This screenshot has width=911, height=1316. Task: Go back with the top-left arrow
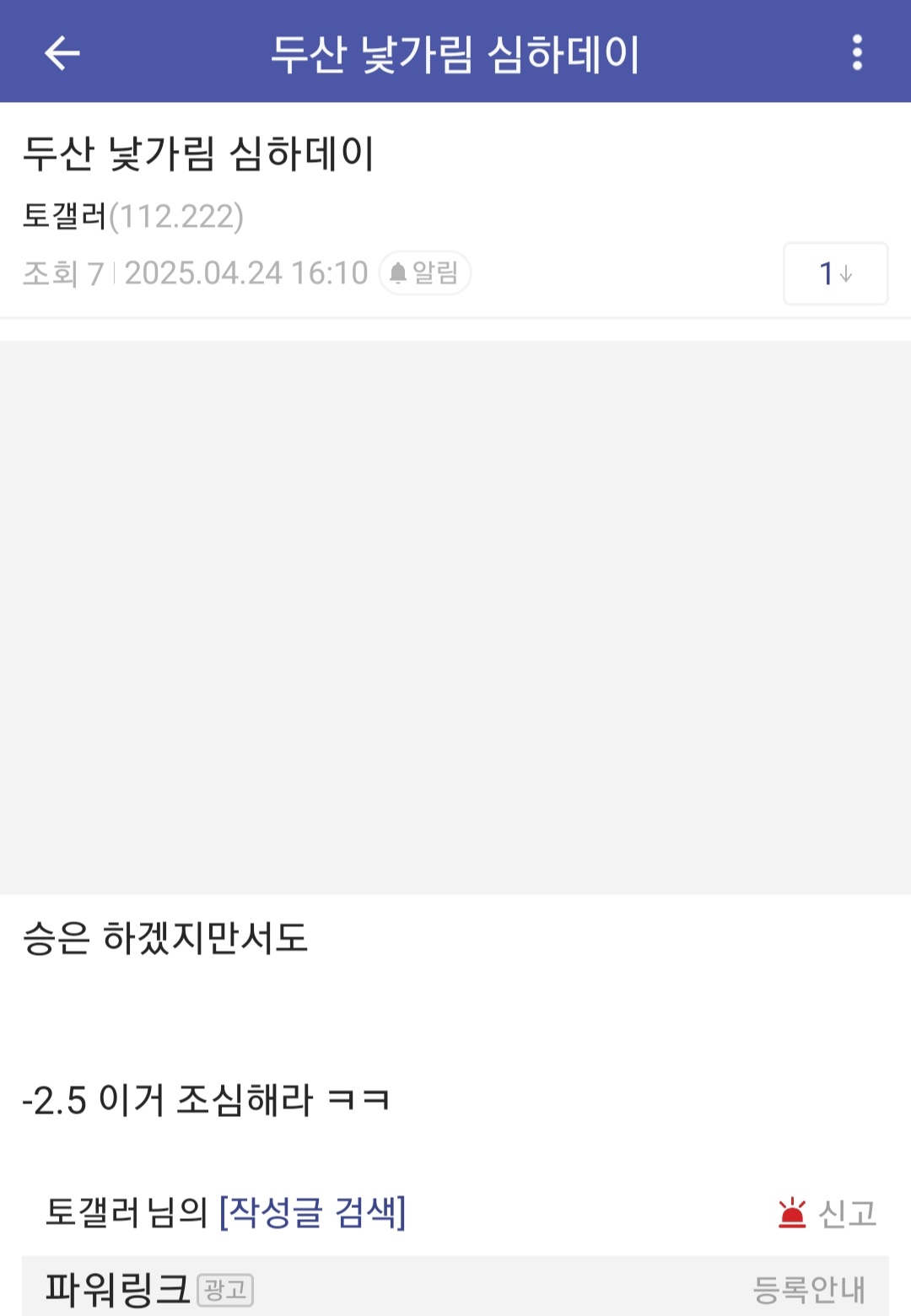click(x=62, y=53)
